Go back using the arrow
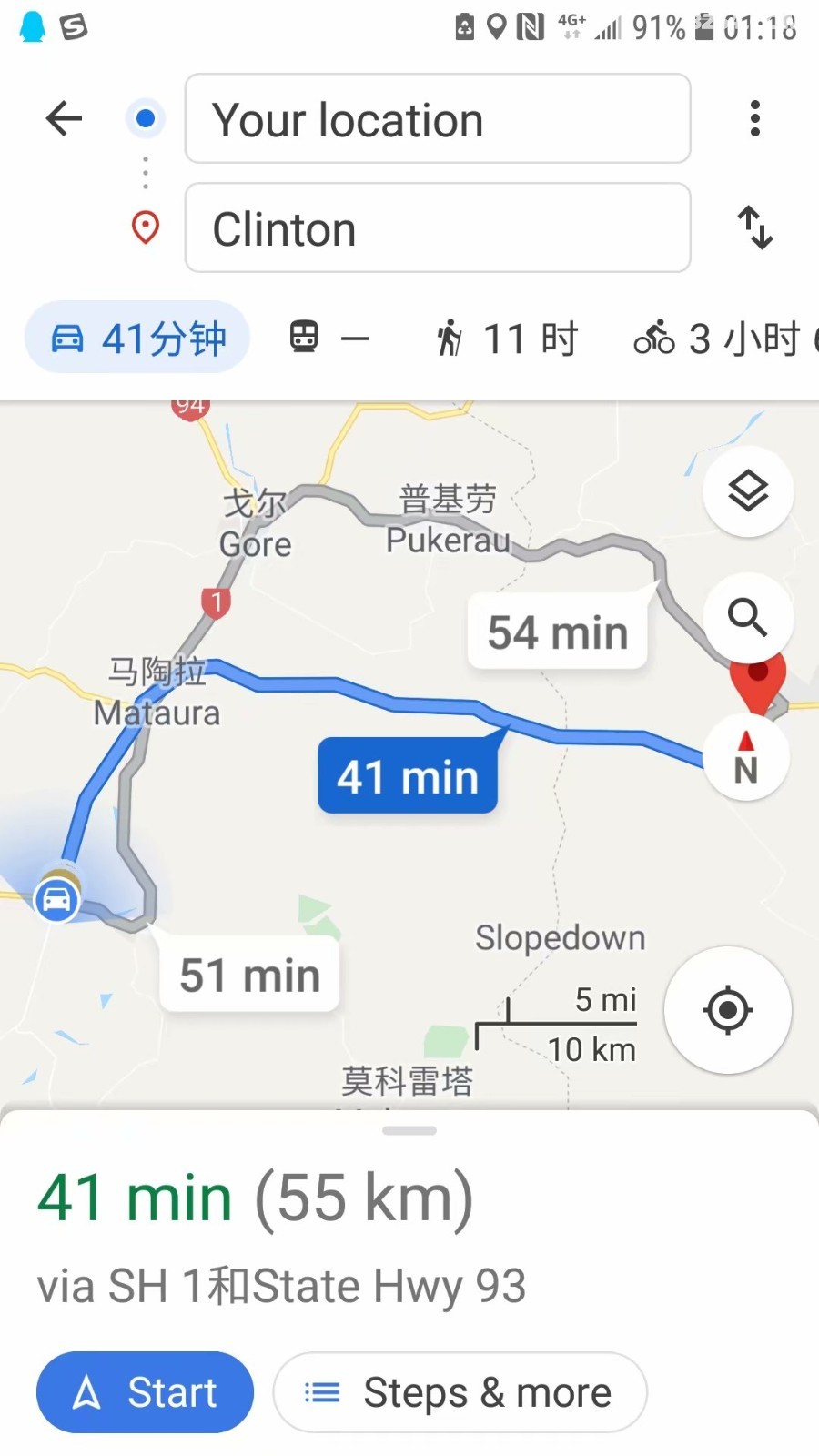The width and height of the screenshot is (819, 1456). (64, 118)
